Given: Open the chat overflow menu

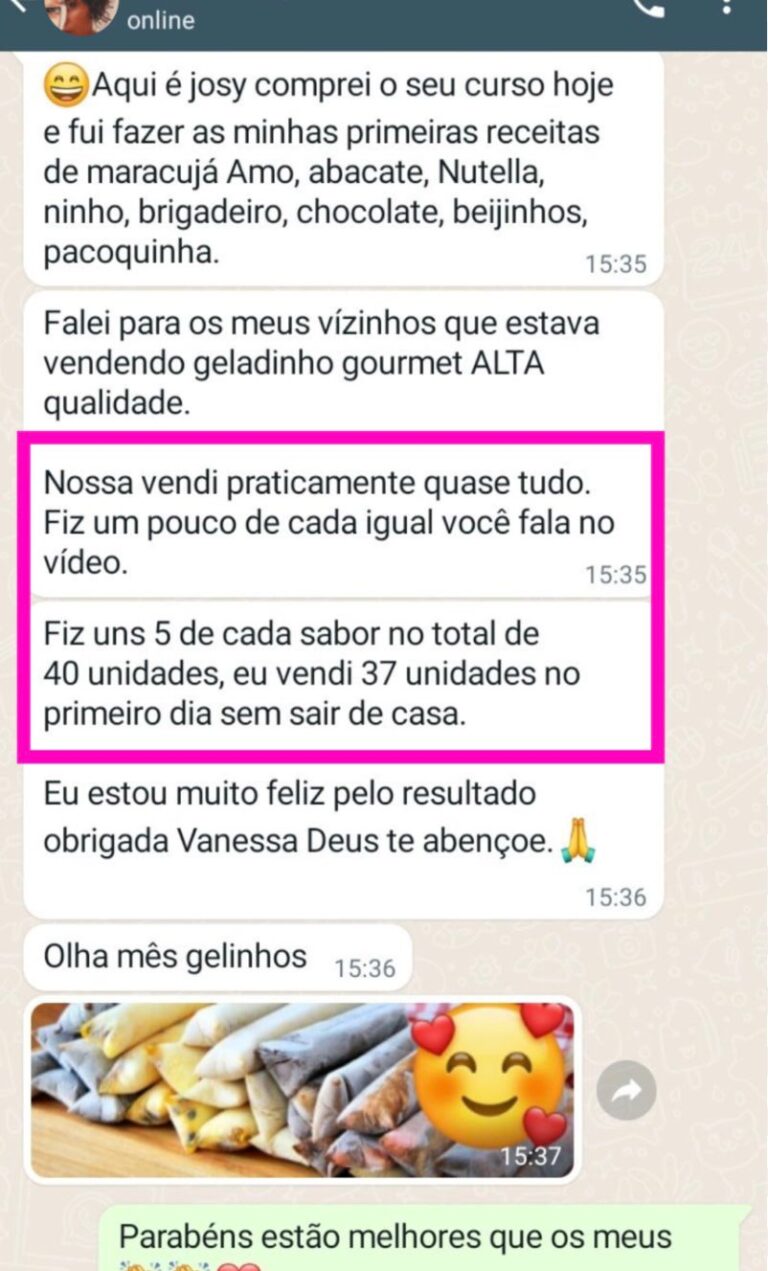Looking at the screenshot, I should (x=727, y=6).
